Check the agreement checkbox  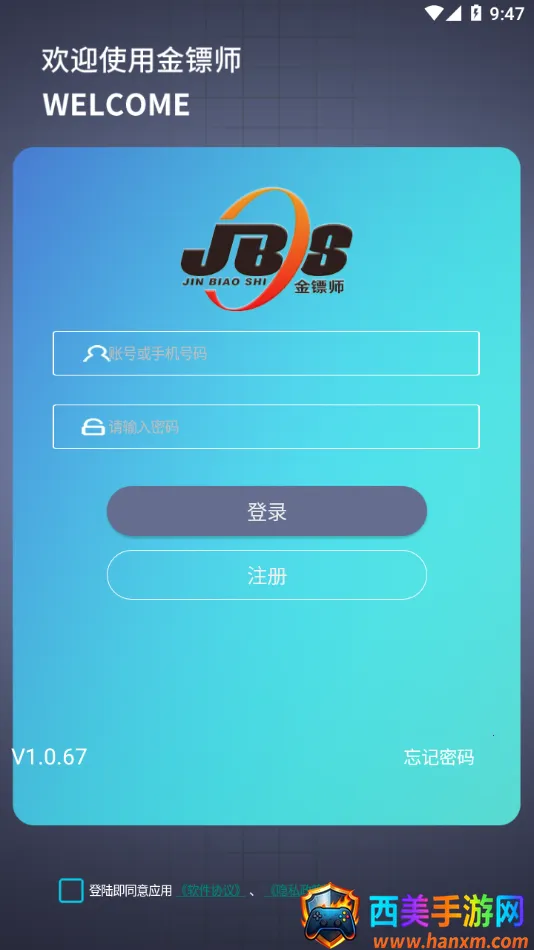71,891
